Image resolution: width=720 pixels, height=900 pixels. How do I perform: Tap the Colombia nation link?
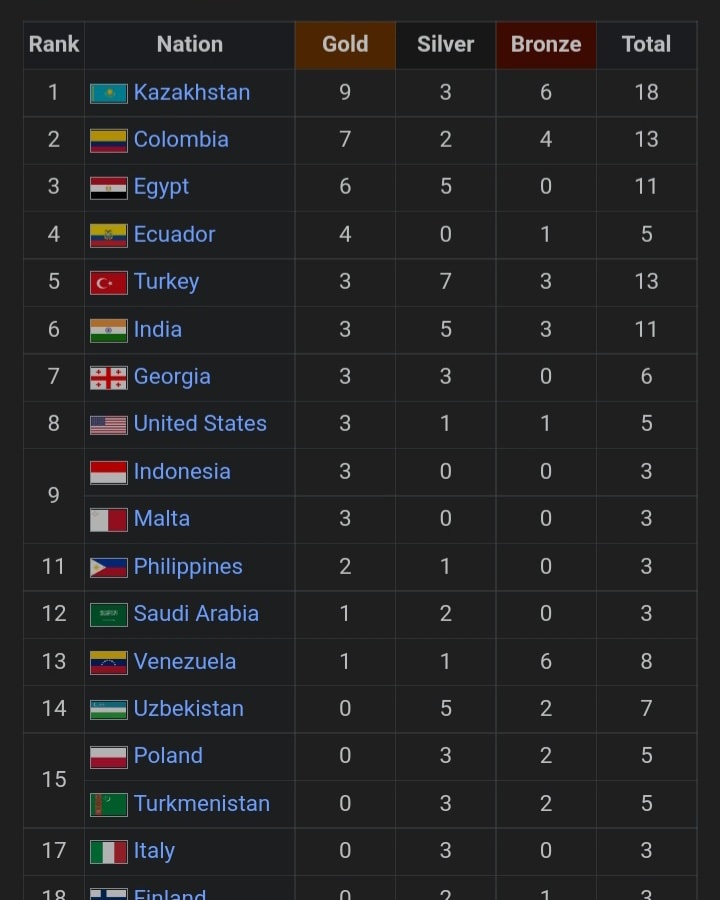[181, 140]
